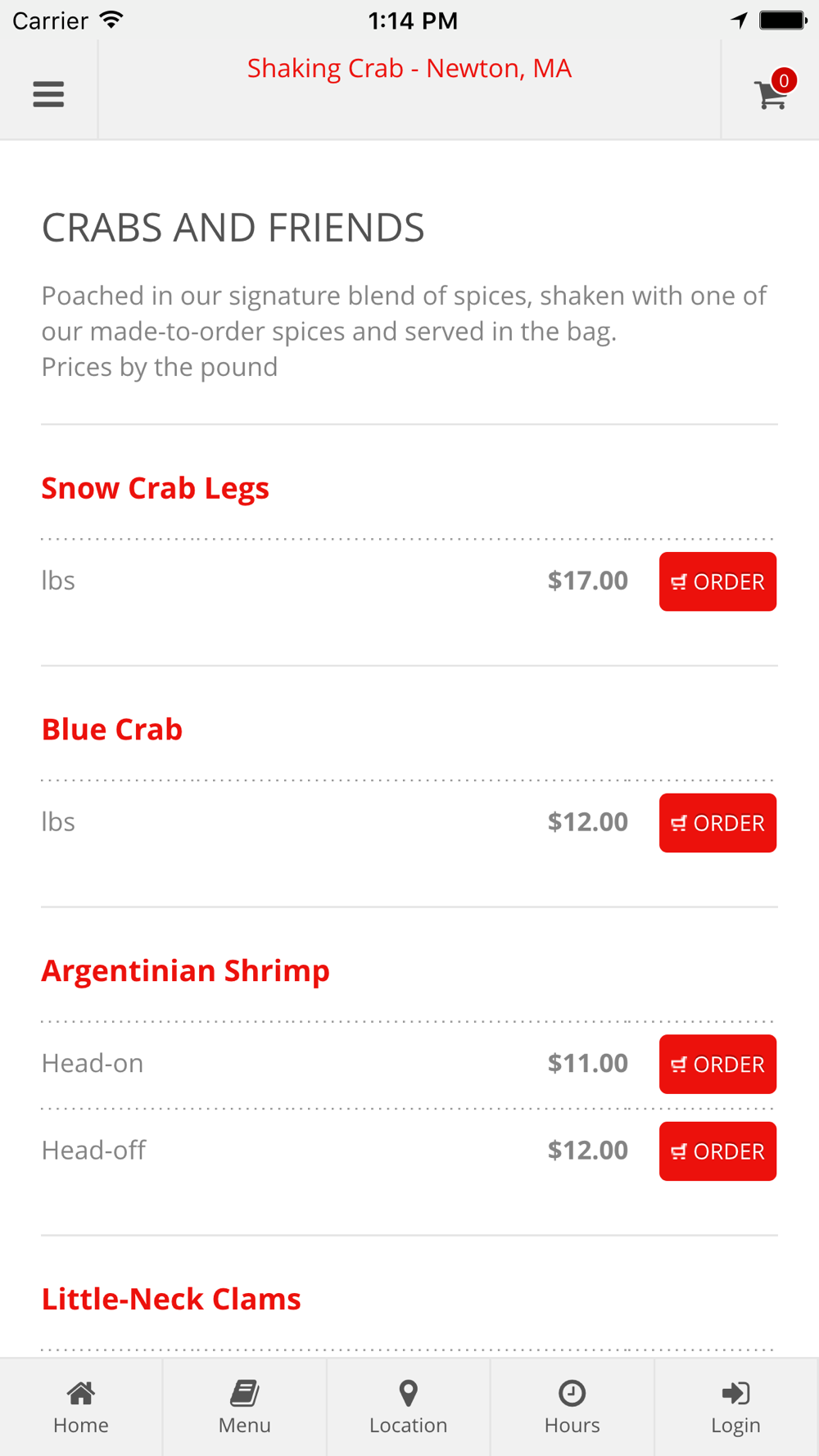Go to the Home tab
The image size is (819, 1456).
(81, 1408)
